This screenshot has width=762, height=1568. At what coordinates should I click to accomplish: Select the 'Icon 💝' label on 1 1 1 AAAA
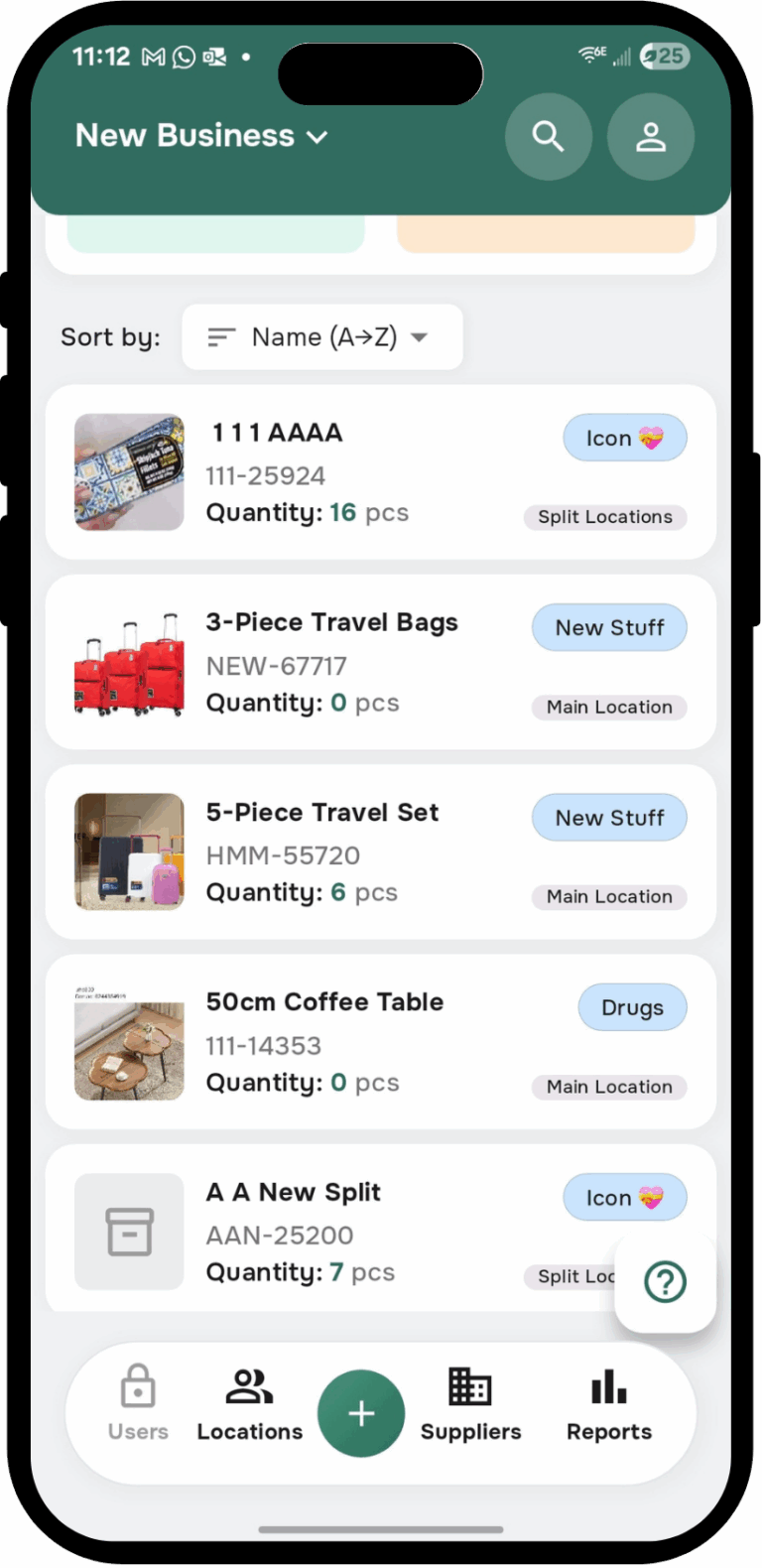624,437
